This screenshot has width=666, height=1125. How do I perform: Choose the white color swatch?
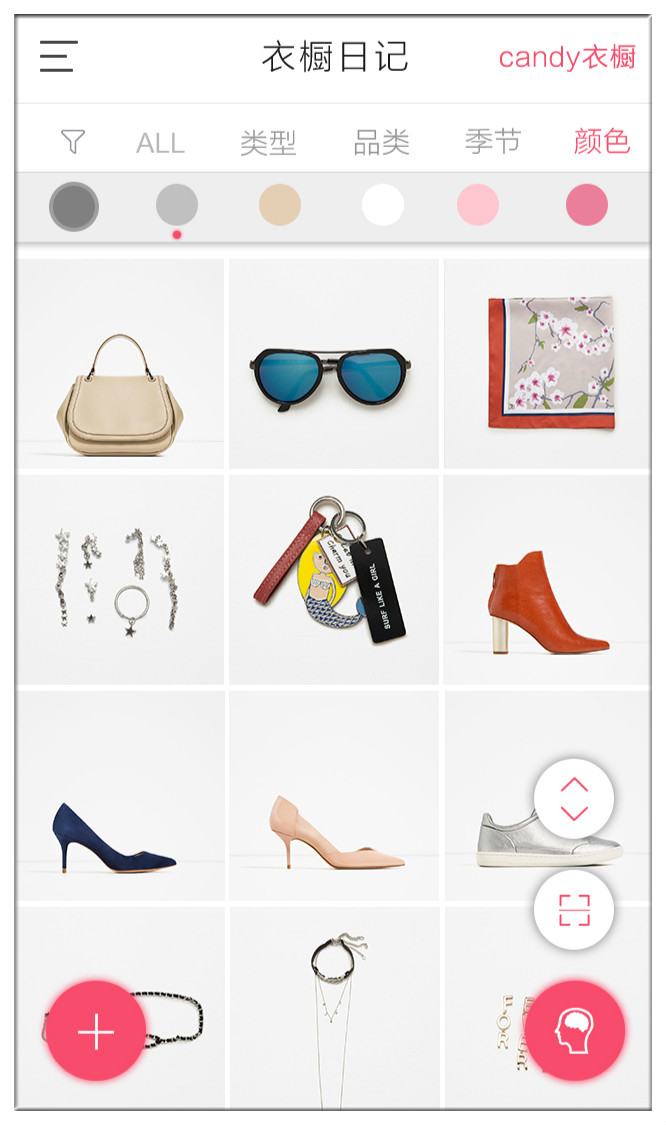383,205
